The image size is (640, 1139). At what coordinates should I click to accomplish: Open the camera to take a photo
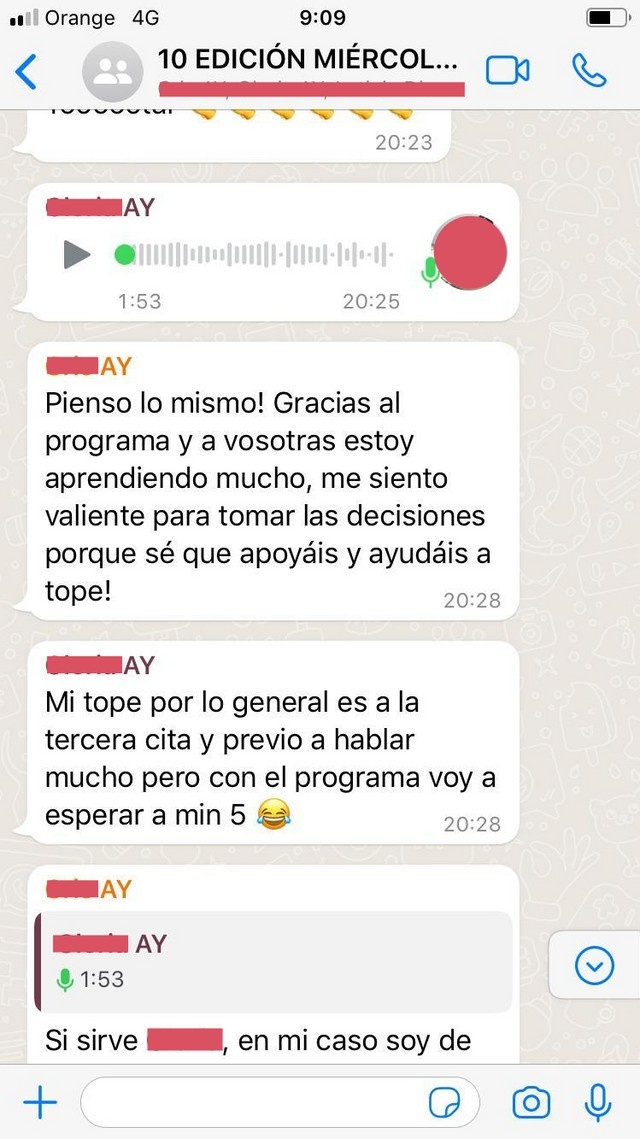point(531,1103)
